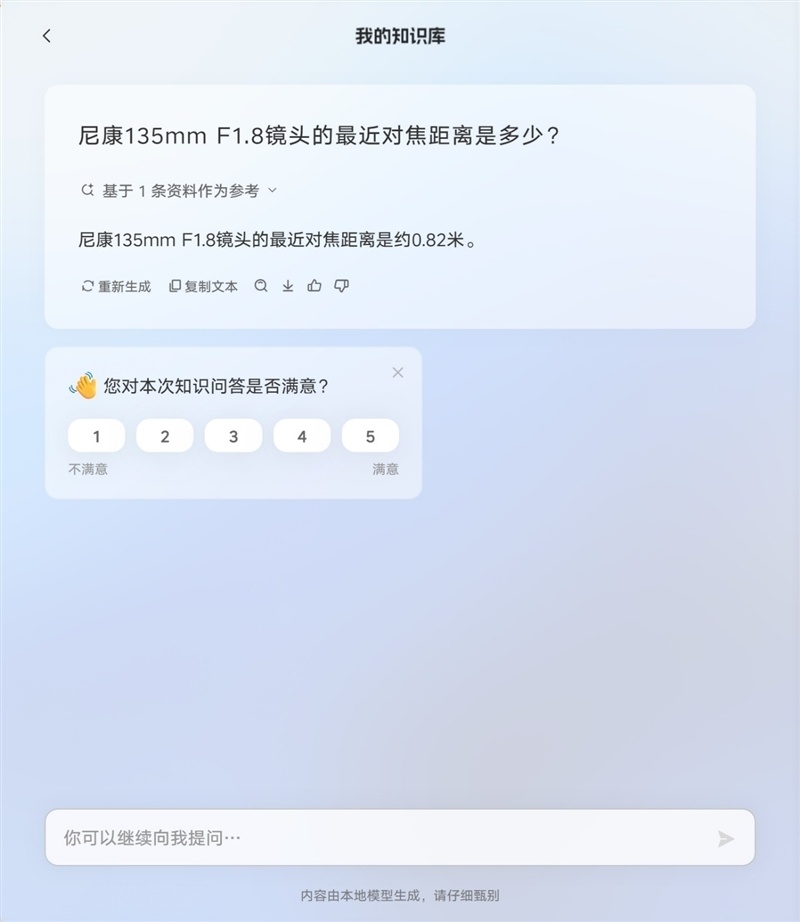Select rating 4 on the satisfaction slider row
Viewport: 800px width, 922px height.
302,436
